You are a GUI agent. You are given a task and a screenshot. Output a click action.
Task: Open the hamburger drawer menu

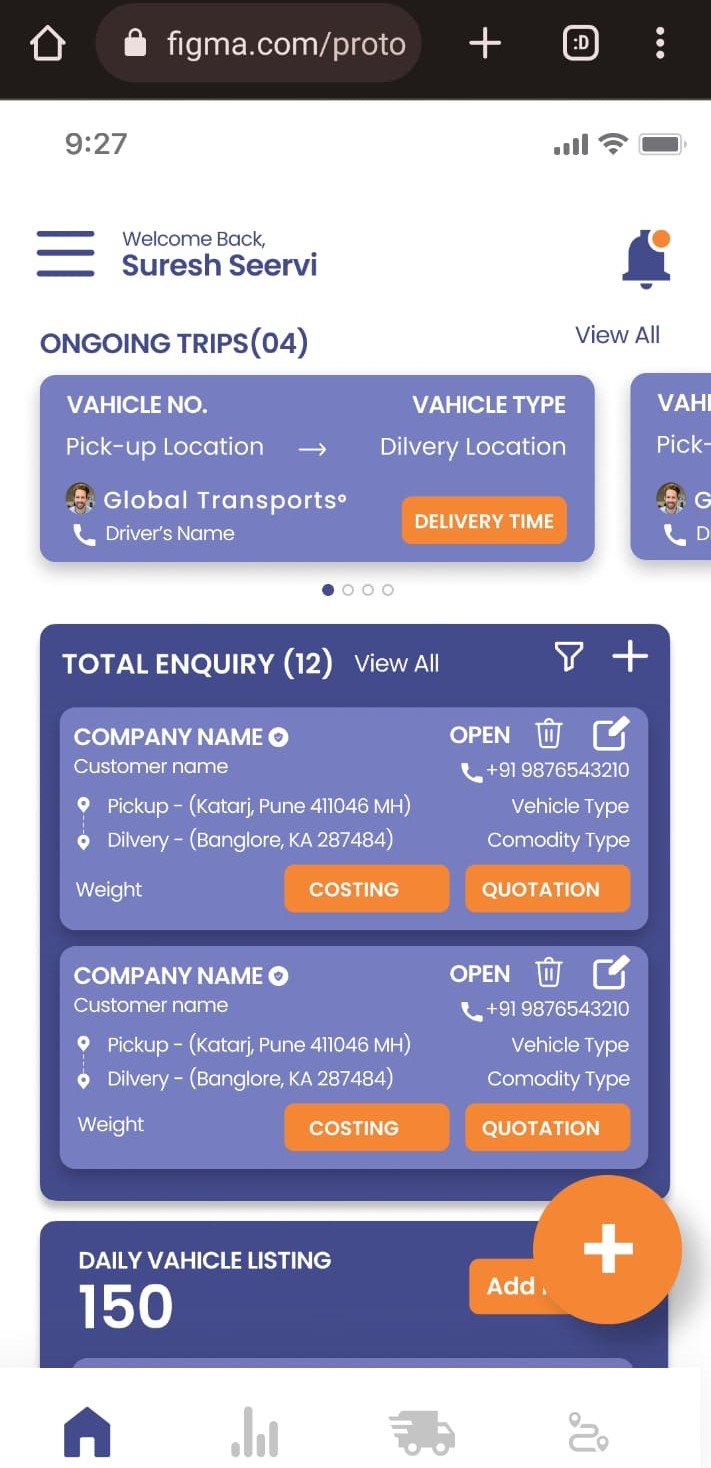tap(65, 253)
